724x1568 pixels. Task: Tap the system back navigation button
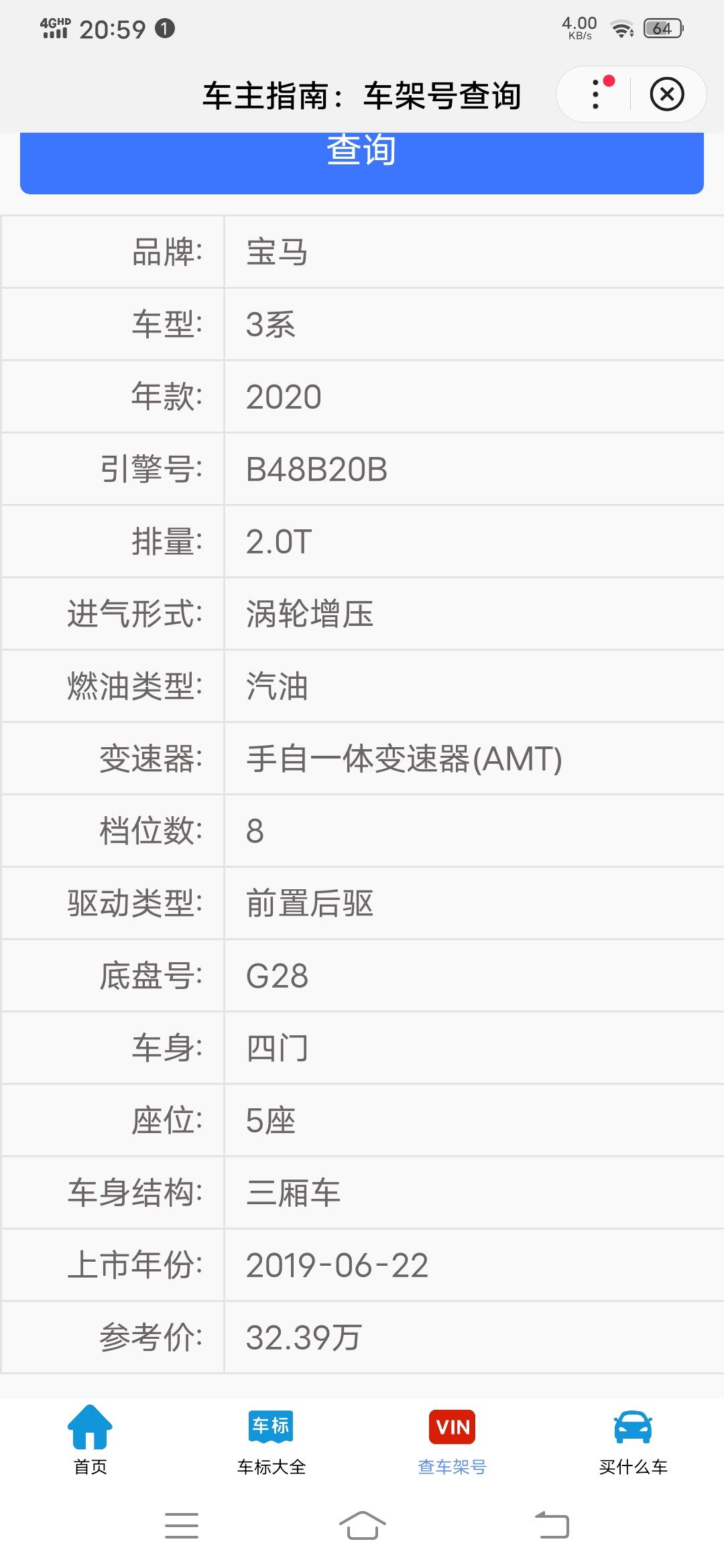pyautogui.click(x=552, y=1525)
